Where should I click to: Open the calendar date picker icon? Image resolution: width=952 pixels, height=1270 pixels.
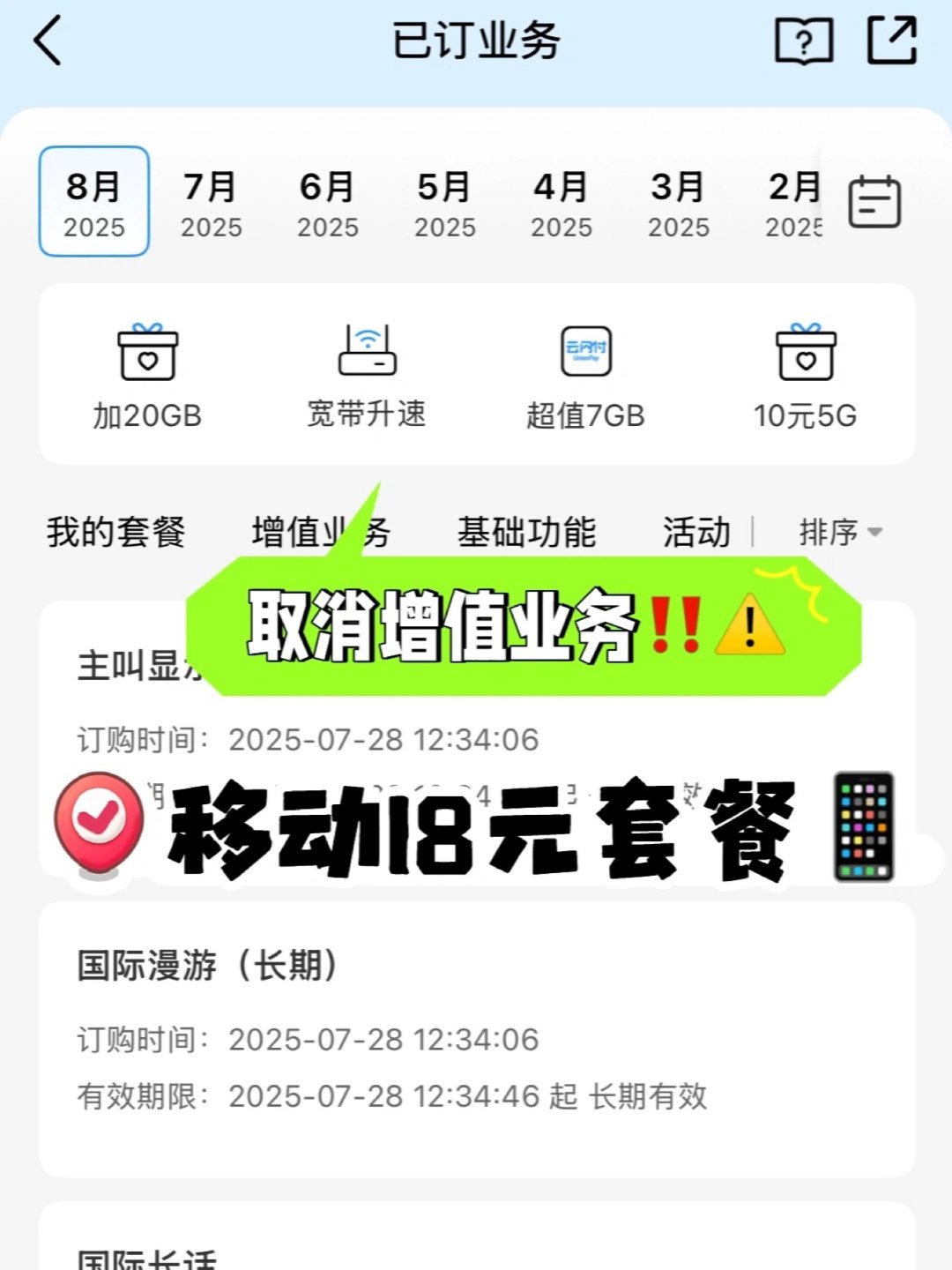(x=874, y=202)
